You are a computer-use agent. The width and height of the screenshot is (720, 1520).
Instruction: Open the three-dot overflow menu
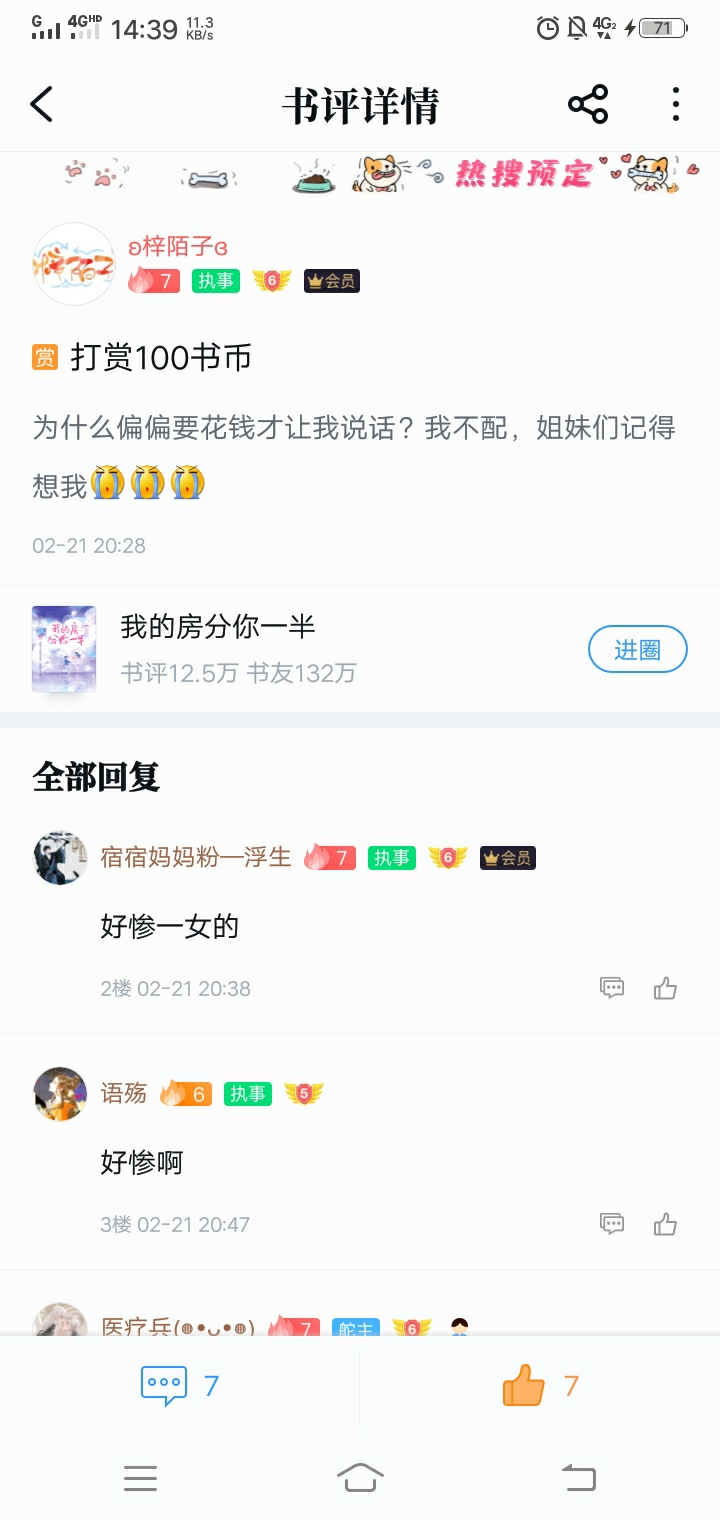[676, 104]
